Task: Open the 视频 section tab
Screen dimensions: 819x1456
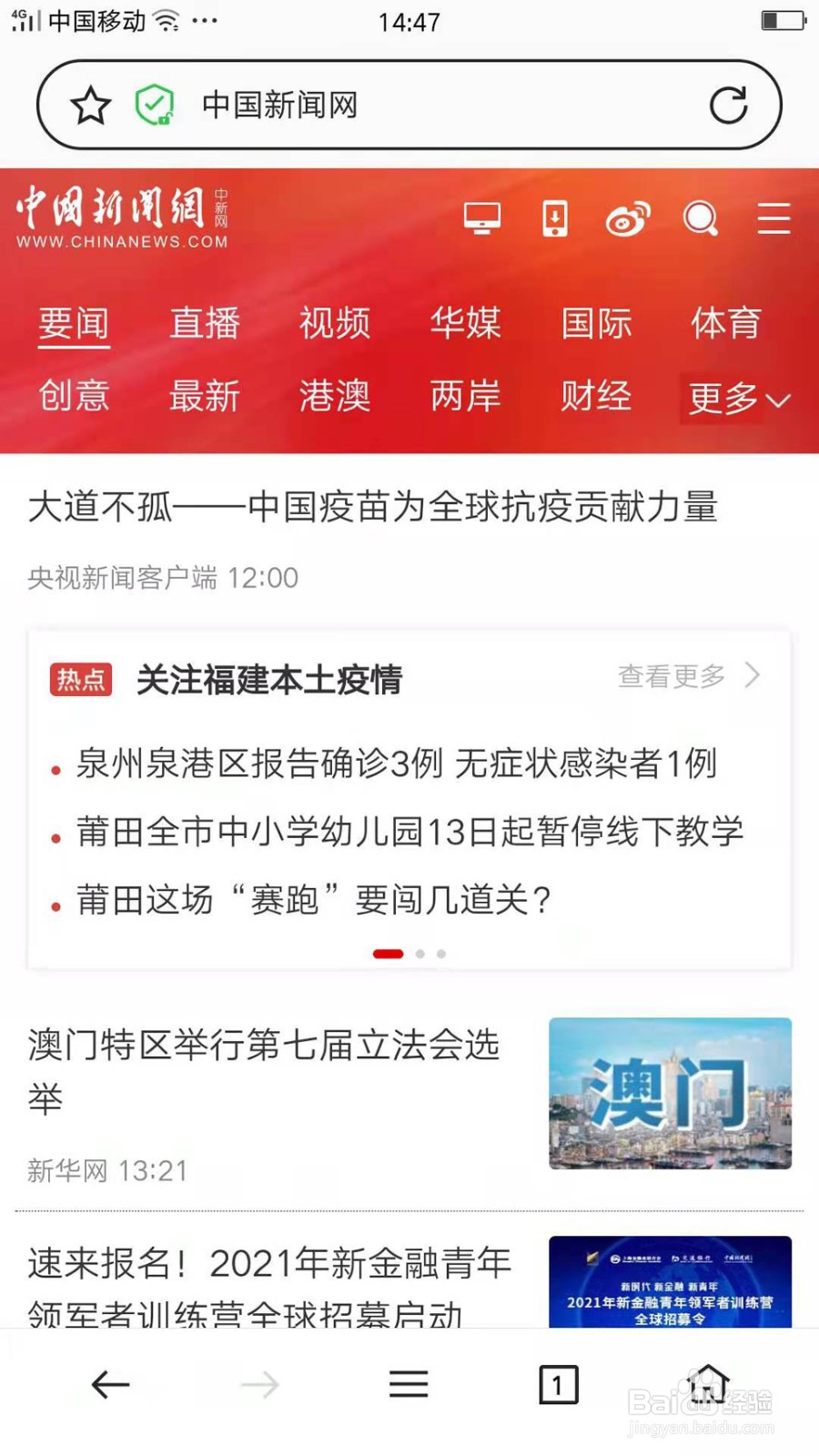Action: pos(335,324)
